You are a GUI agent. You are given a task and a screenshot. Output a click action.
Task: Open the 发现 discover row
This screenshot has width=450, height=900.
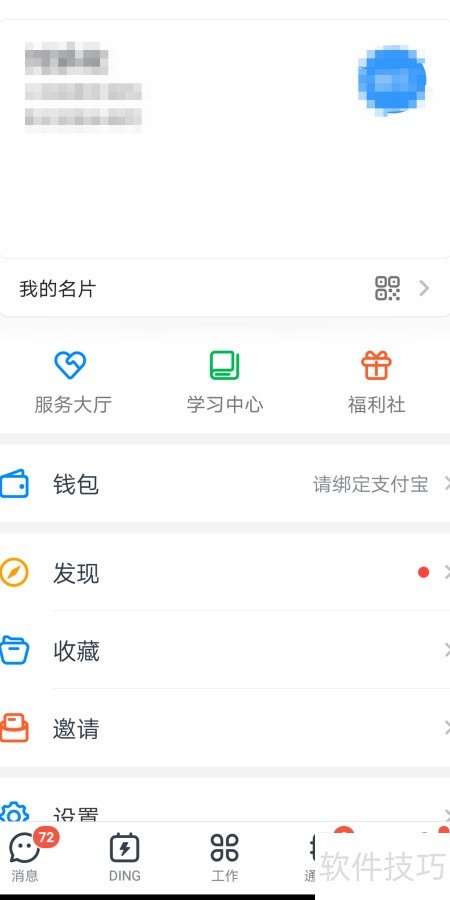pyautogui.click(x=225, y=573)
